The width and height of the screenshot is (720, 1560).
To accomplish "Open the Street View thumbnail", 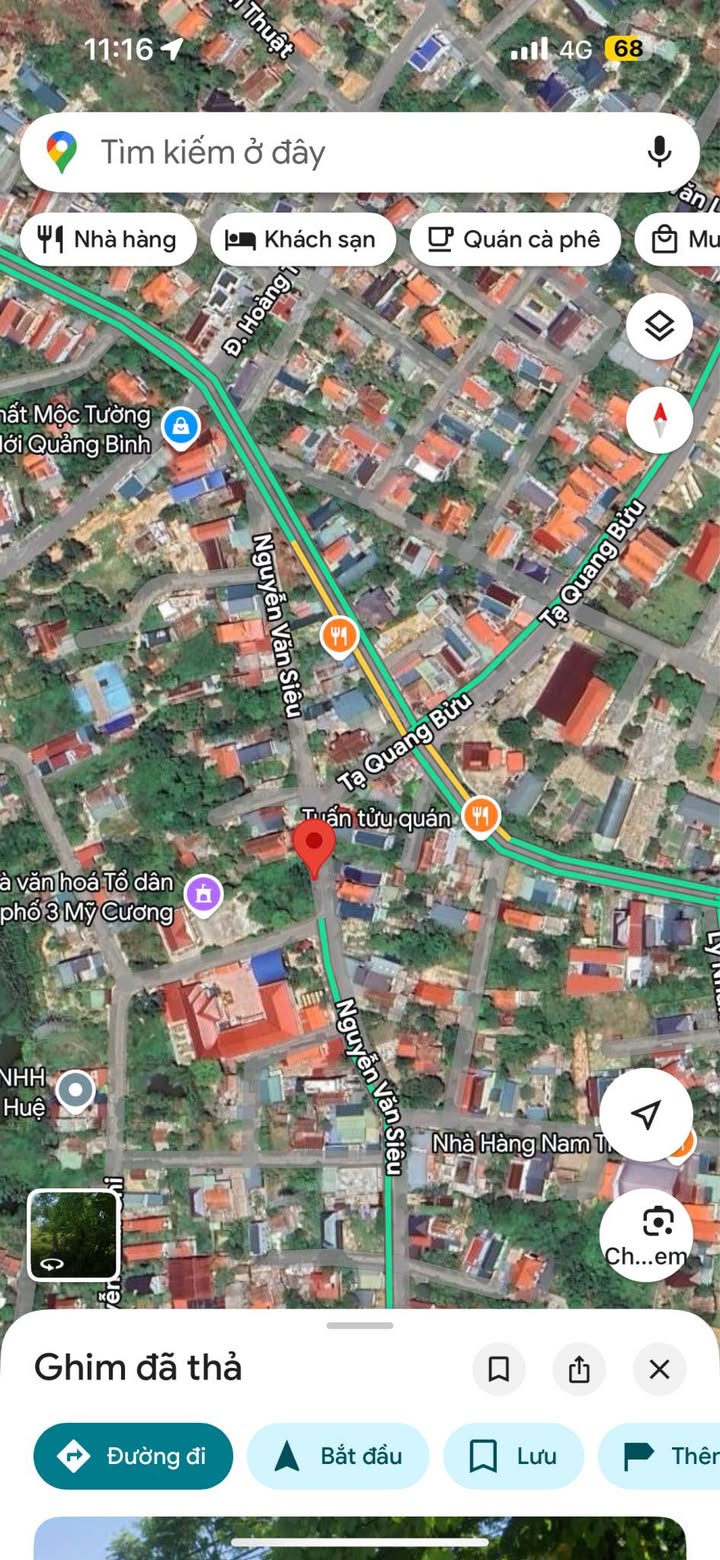I will [73, 1235].
